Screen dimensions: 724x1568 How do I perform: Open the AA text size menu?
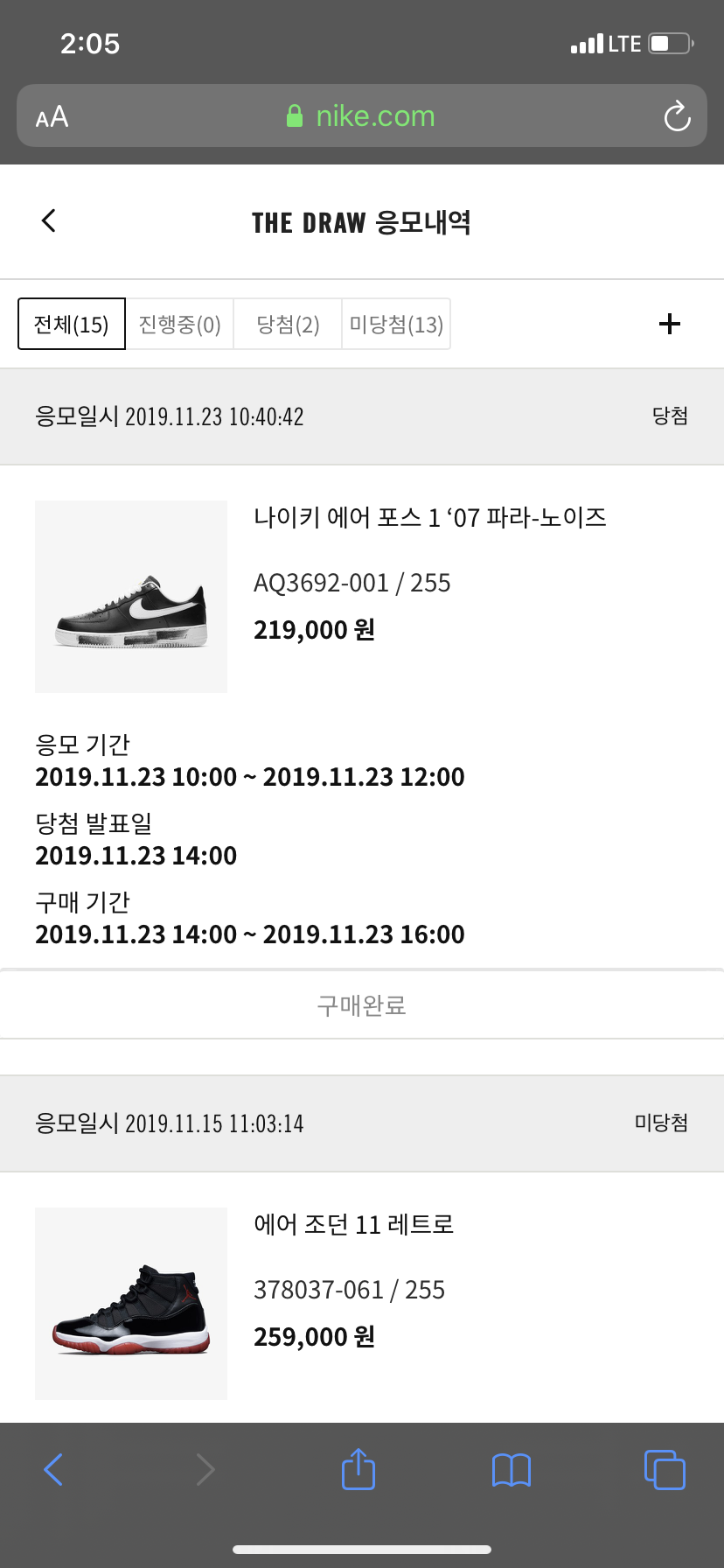(x=52, y=116)
